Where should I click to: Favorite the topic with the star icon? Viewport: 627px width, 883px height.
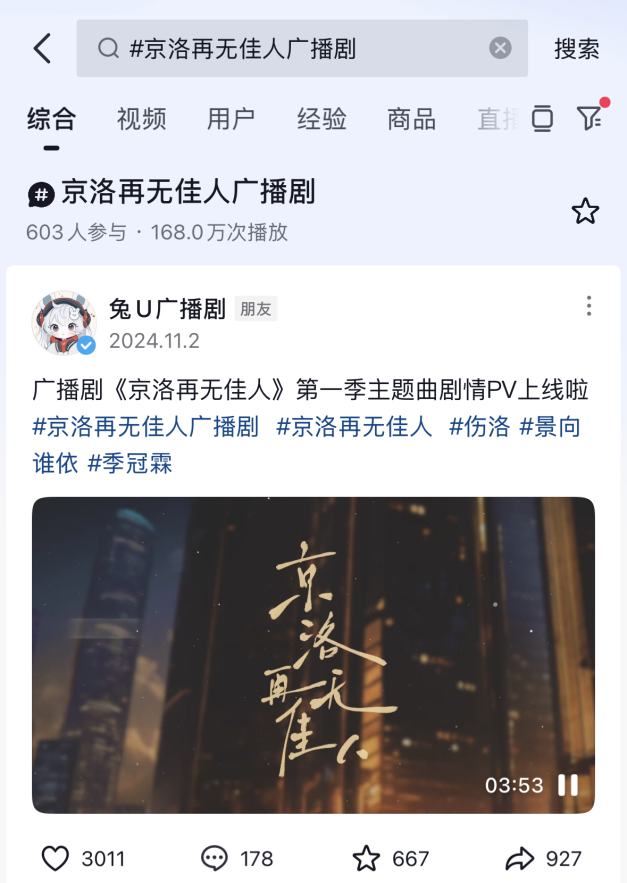(585, 211)
